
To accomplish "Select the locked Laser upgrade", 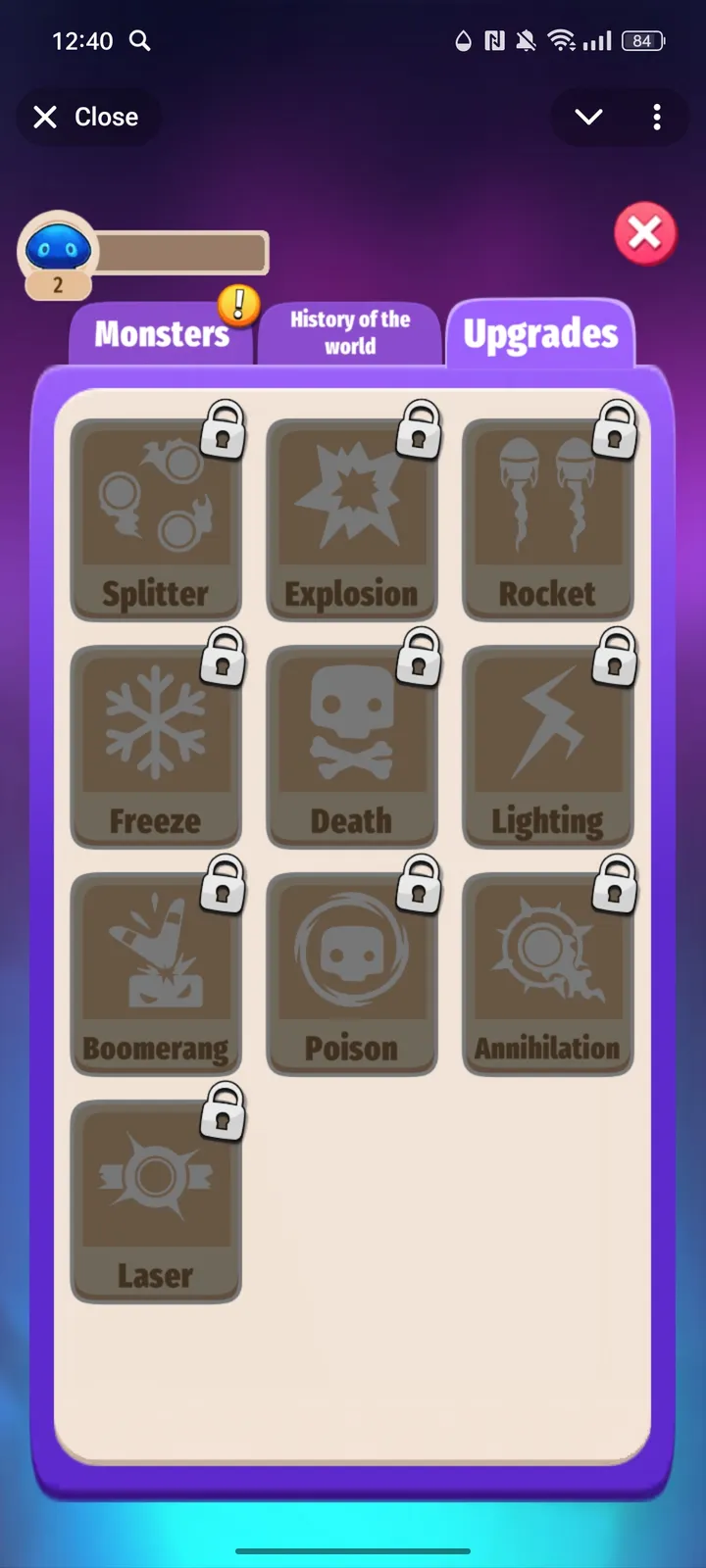I will coord(156,1201).
